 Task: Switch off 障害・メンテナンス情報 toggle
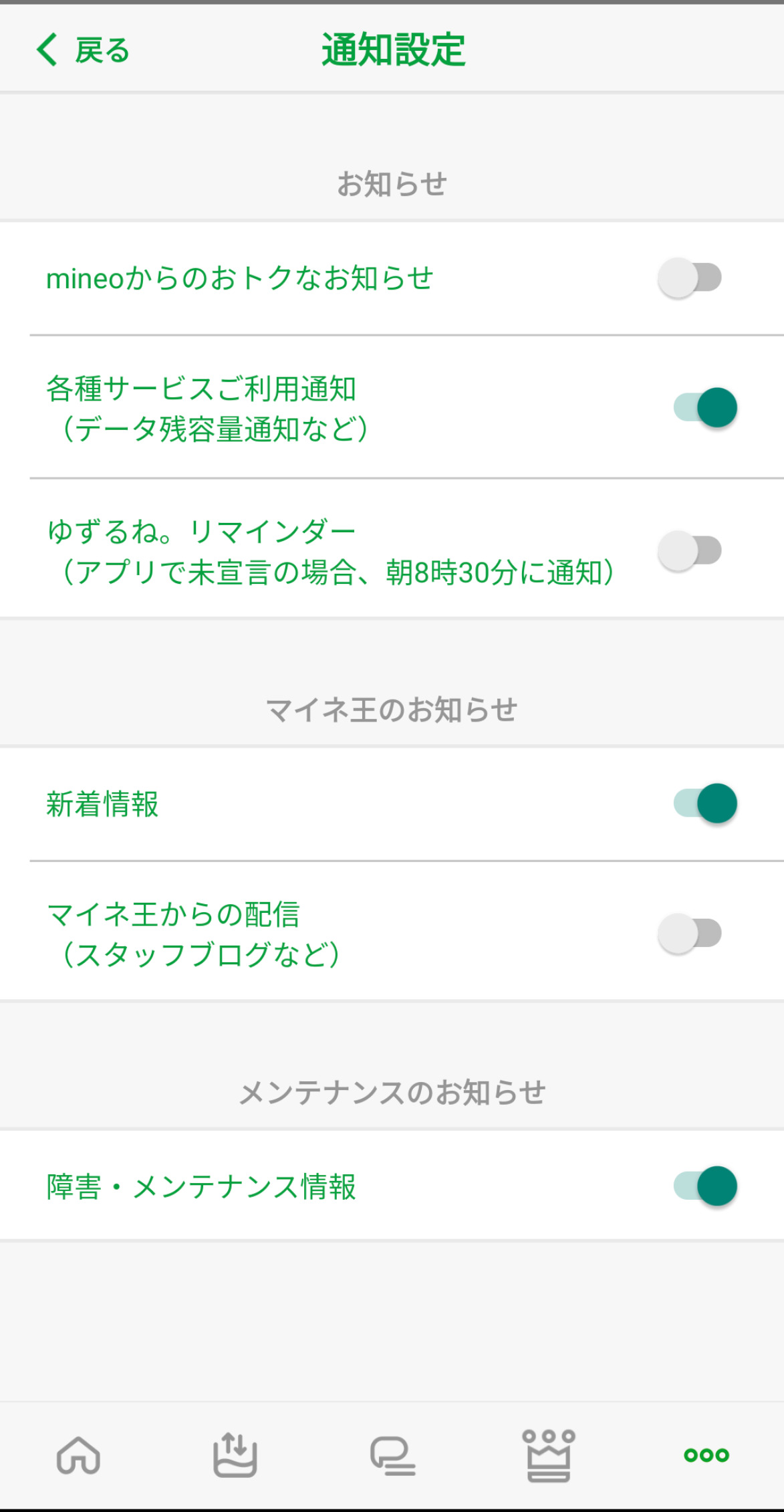point(705,1186)
